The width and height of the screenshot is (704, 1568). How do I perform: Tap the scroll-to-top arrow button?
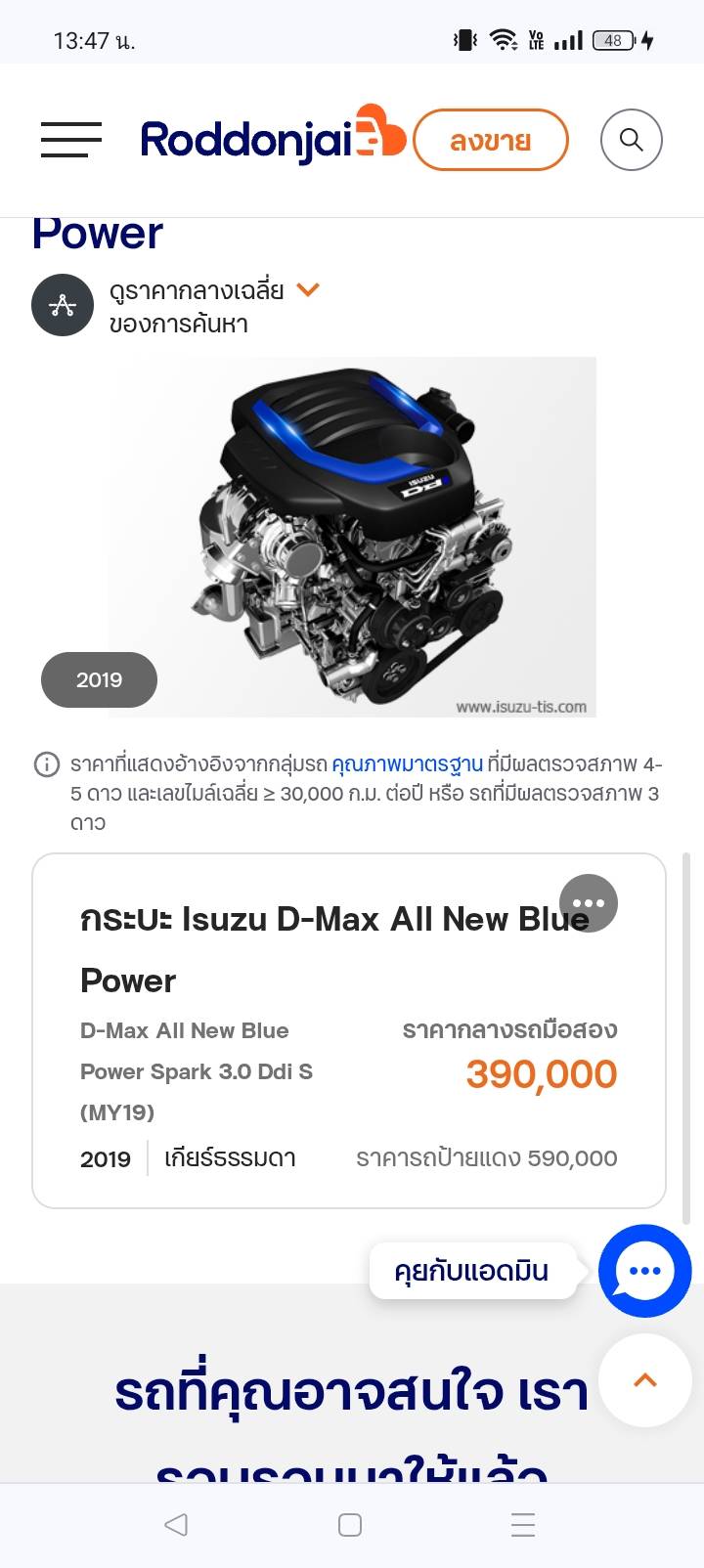(644, 1380)
